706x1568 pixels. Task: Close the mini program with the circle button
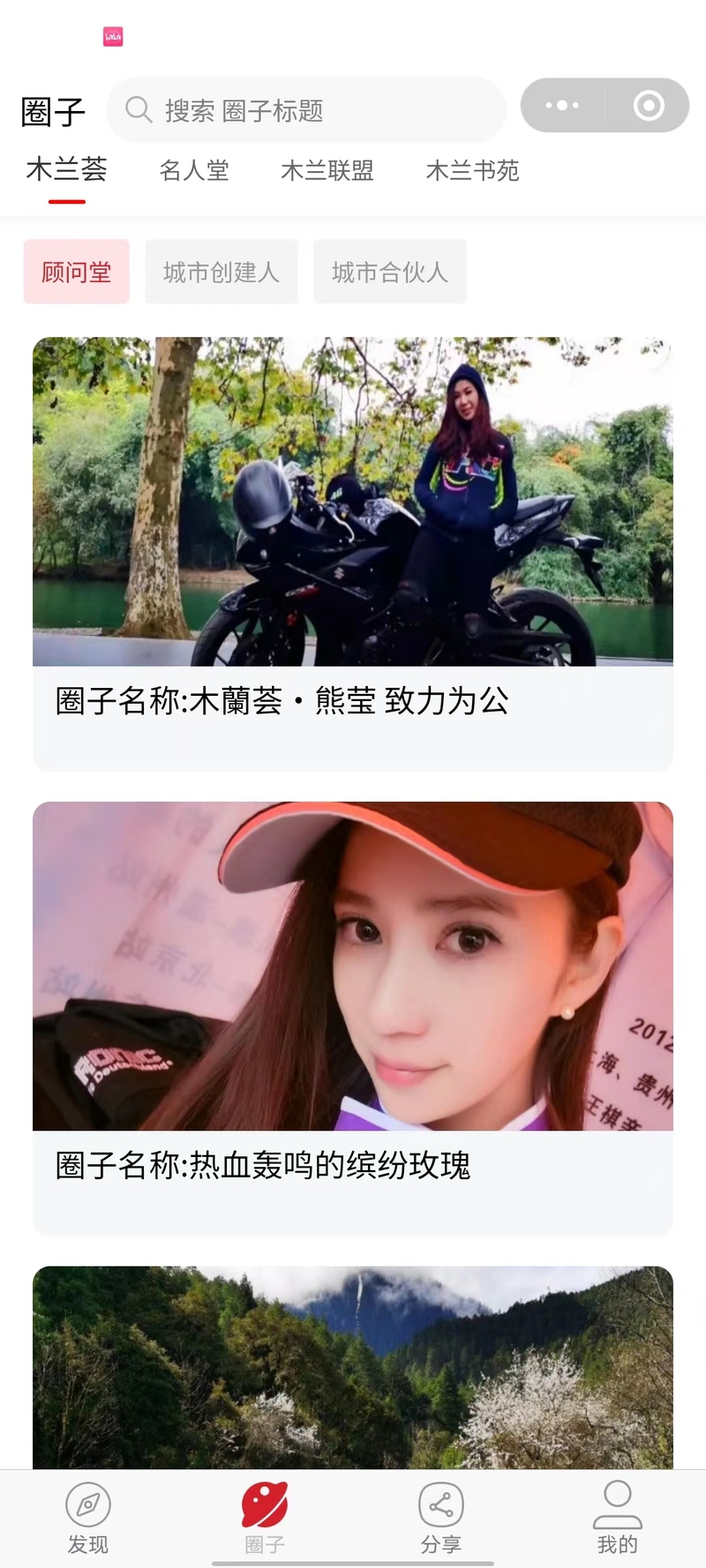point(649,105)
